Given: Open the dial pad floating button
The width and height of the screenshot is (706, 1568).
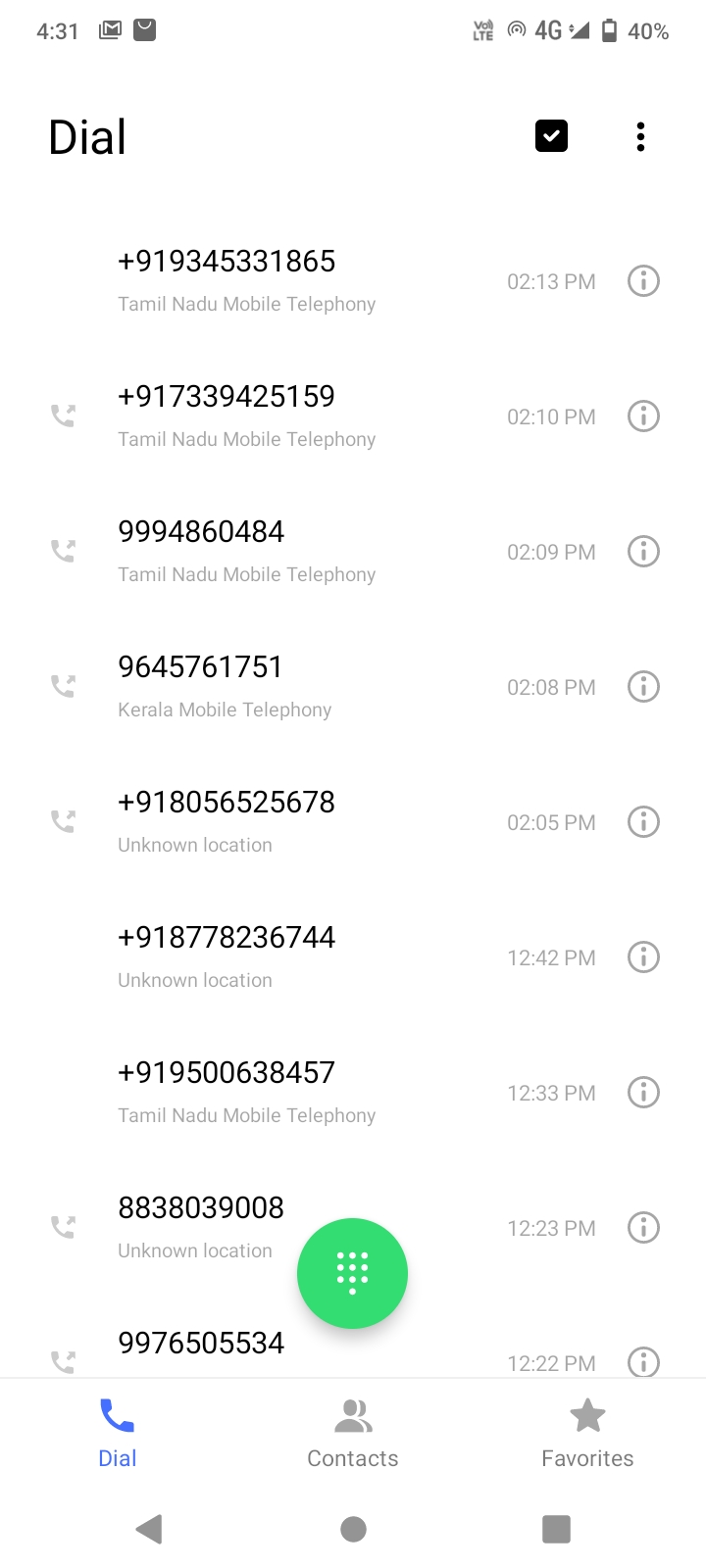Looking at the screenshot, I should [352, 1273].
